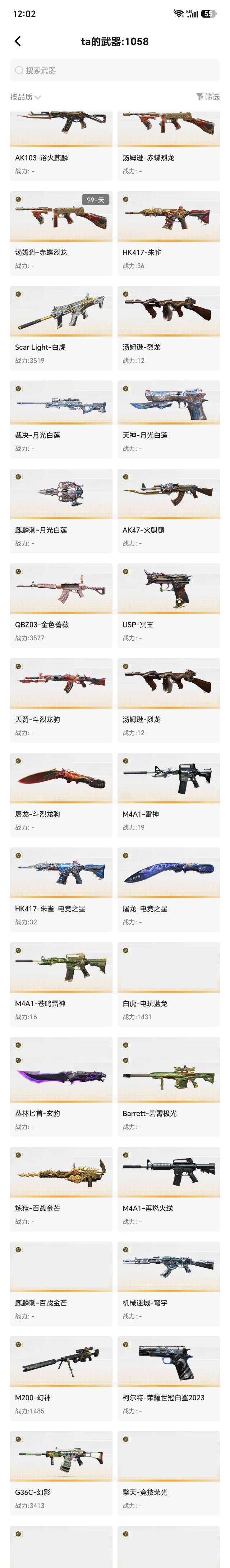Open the USP-冥王 card

tap(169, 606)
